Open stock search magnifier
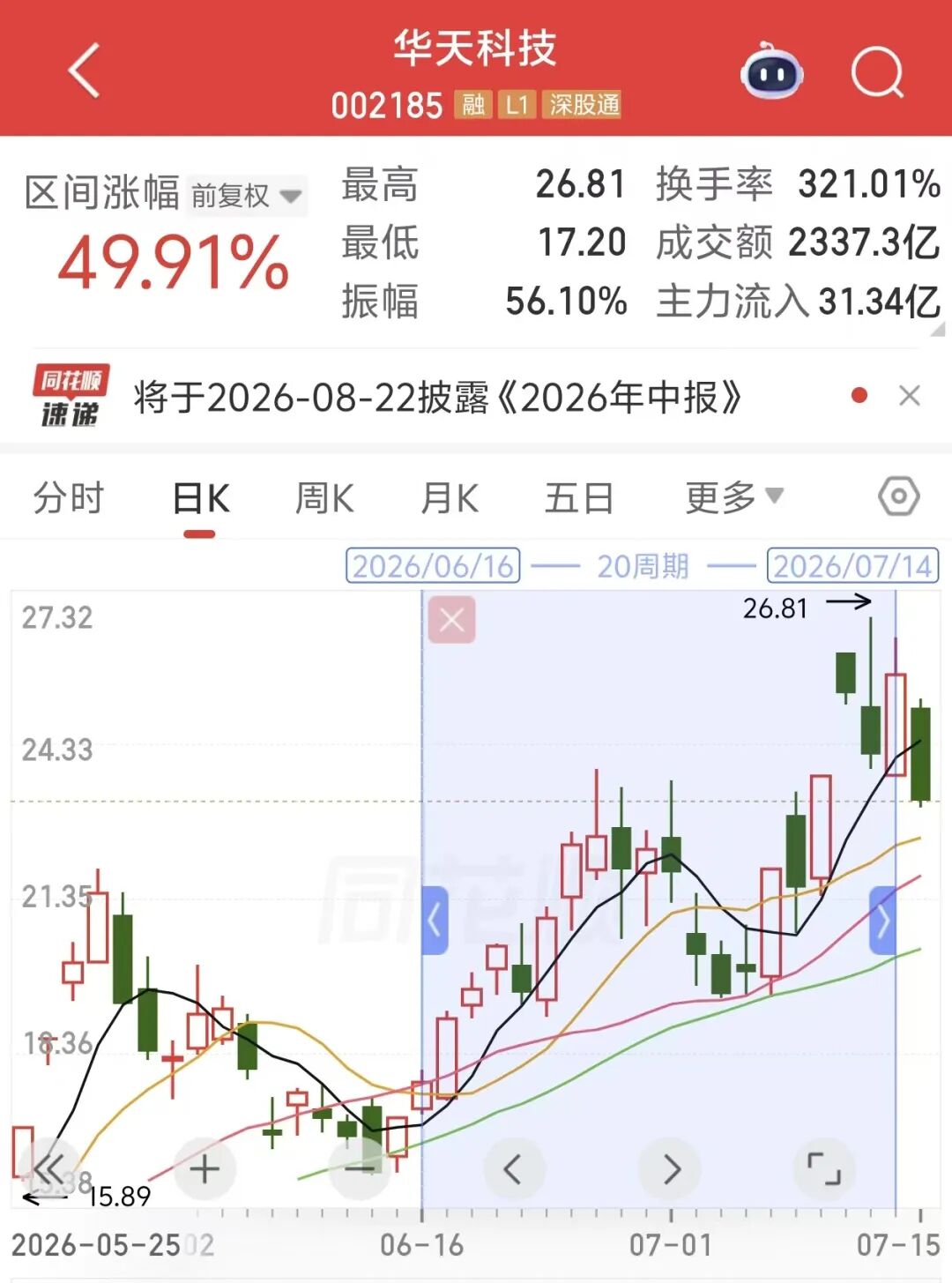Screen dimensions: 952x1283 [877, 71]
